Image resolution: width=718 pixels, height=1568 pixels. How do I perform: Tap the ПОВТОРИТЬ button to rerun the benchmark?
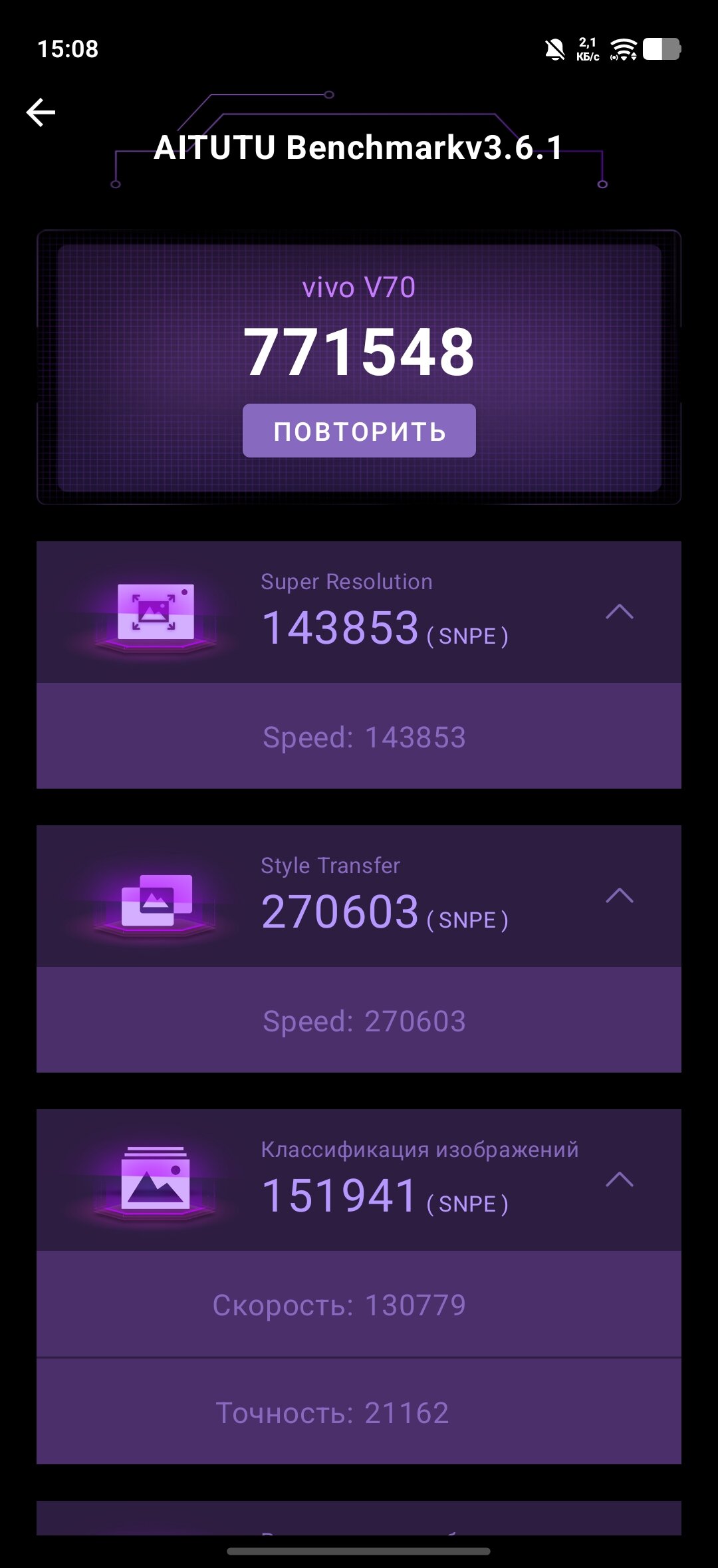click(x=359, y=431)
